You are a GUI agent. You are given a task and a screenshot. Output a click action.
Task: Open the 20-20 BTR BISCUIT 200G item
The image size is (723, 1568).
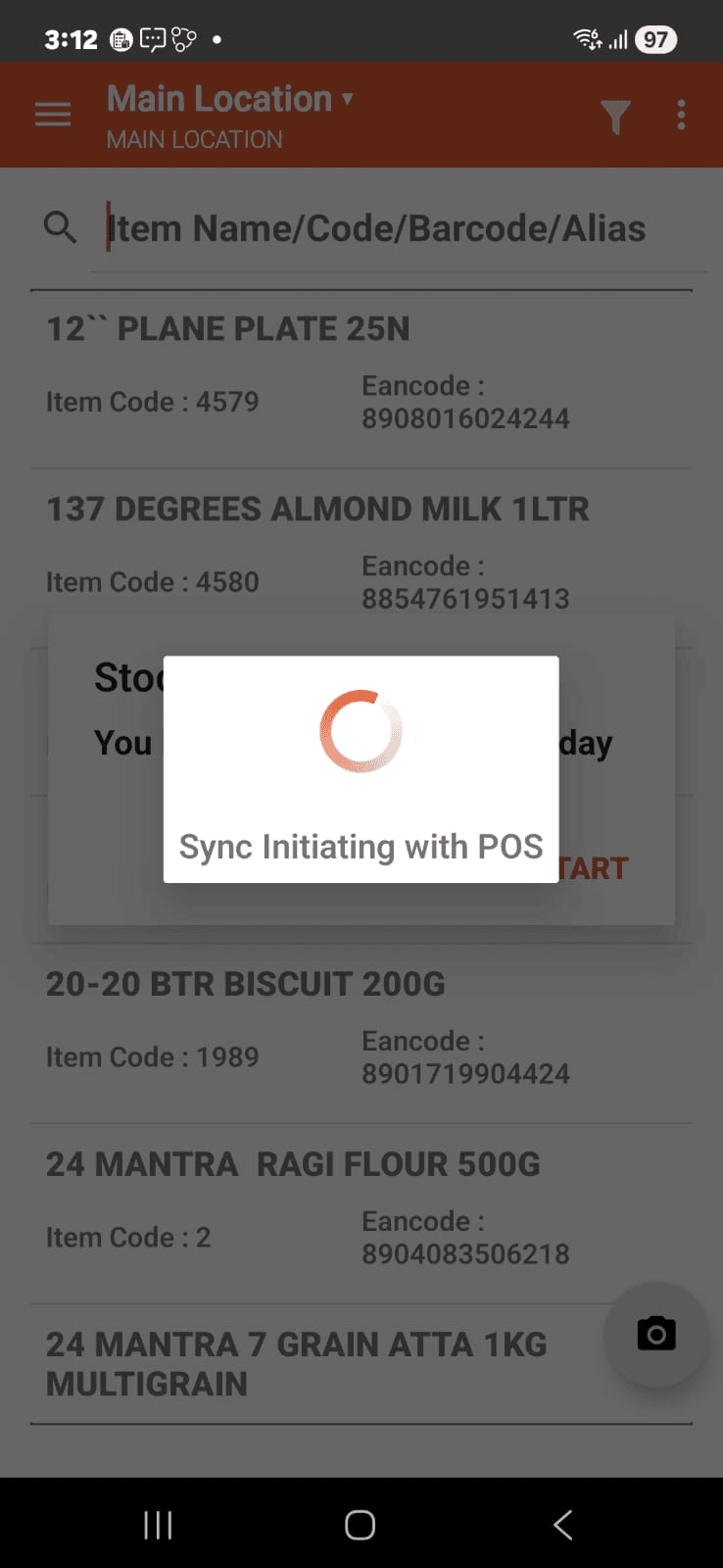click(x=361, y=1029)
